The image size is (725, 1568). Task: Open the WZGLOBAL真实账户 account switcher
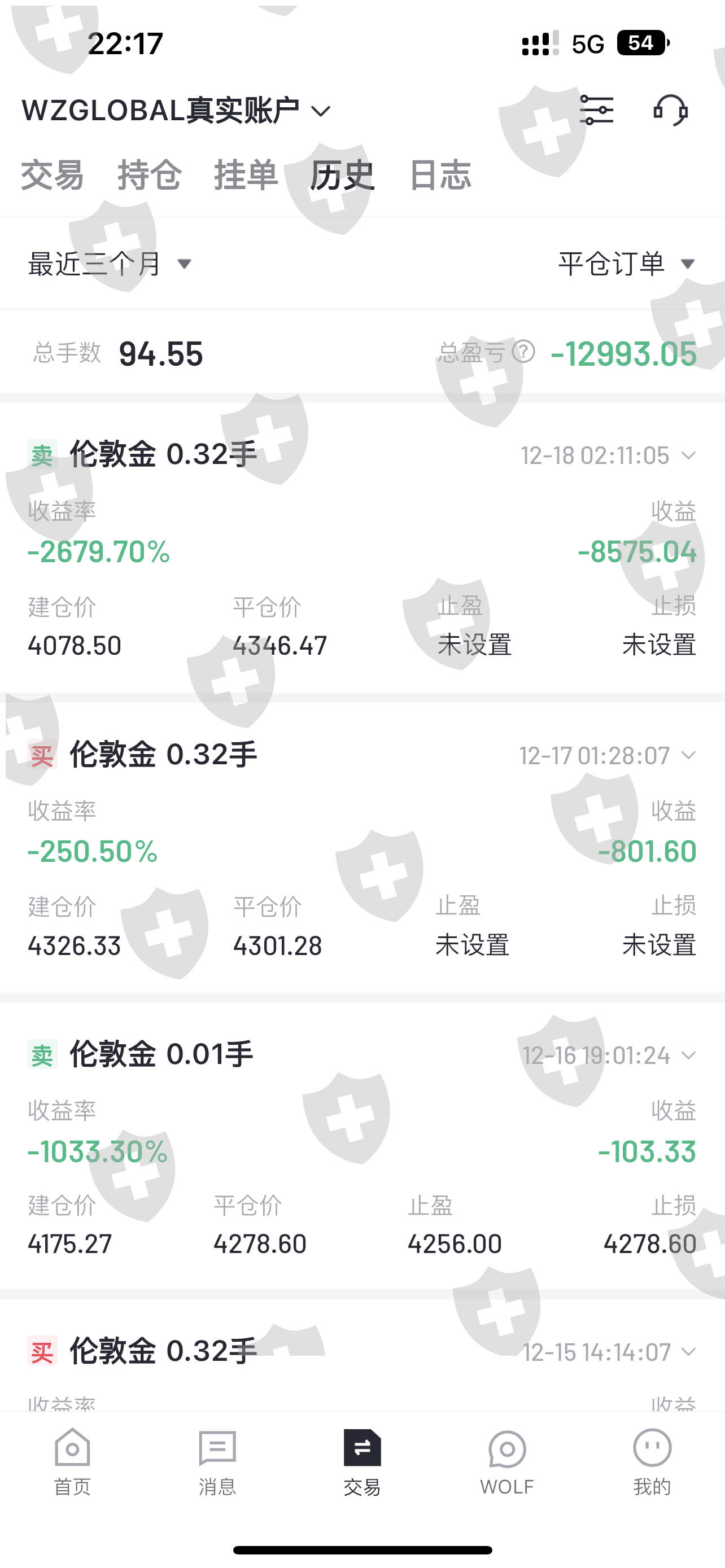coord(177,111)
